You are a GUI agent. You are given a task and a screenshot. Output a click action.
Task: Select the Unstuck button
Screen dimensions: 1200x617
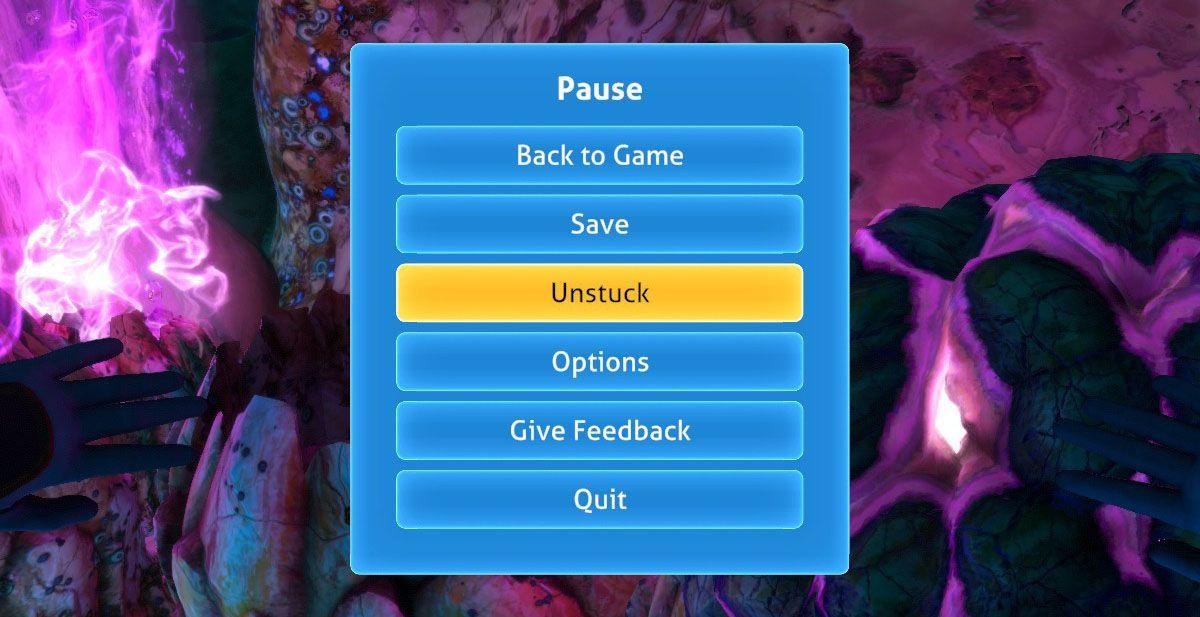pos(599,293)
